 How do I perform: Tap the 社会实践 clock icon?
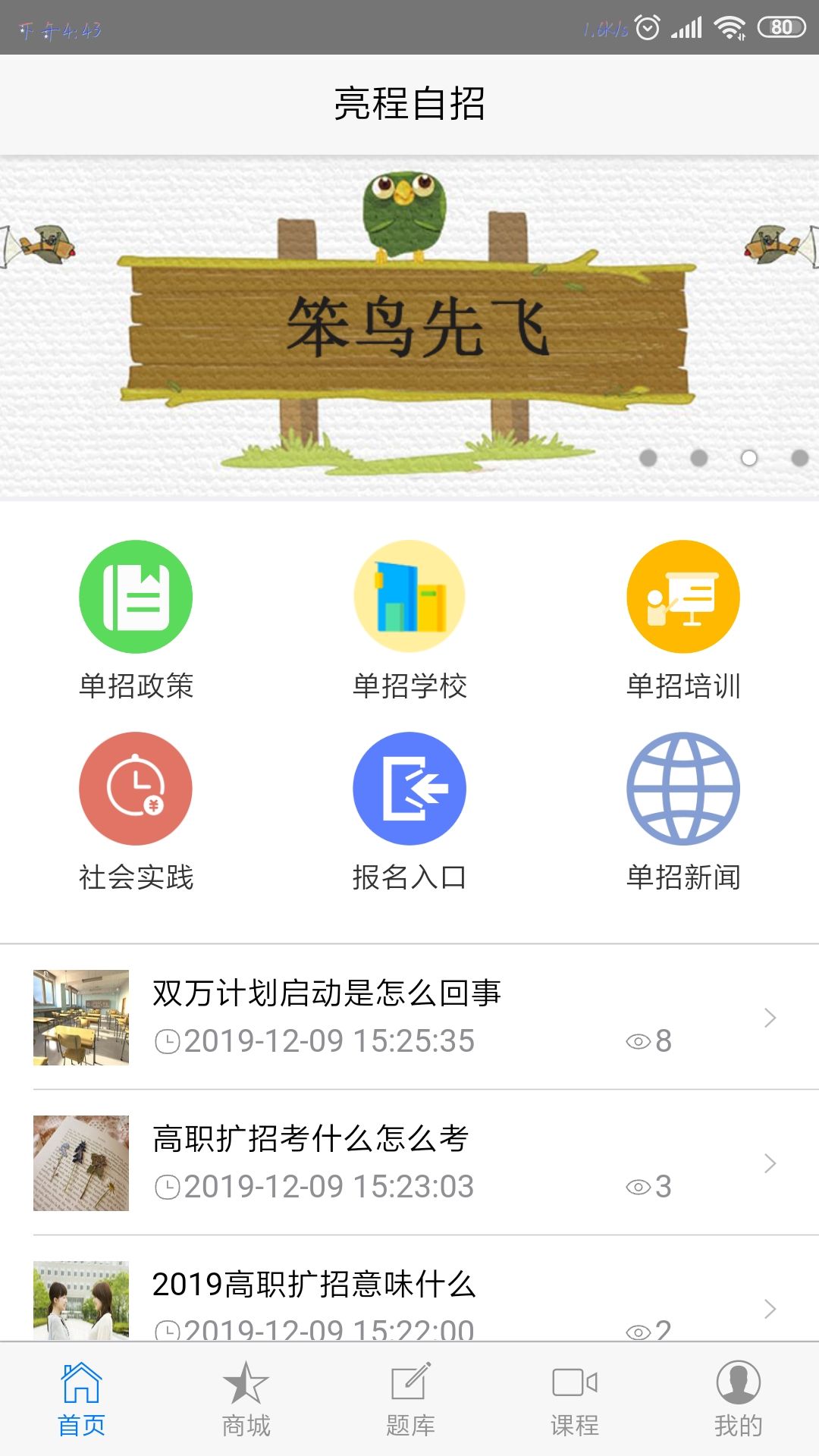pos(135,787)
